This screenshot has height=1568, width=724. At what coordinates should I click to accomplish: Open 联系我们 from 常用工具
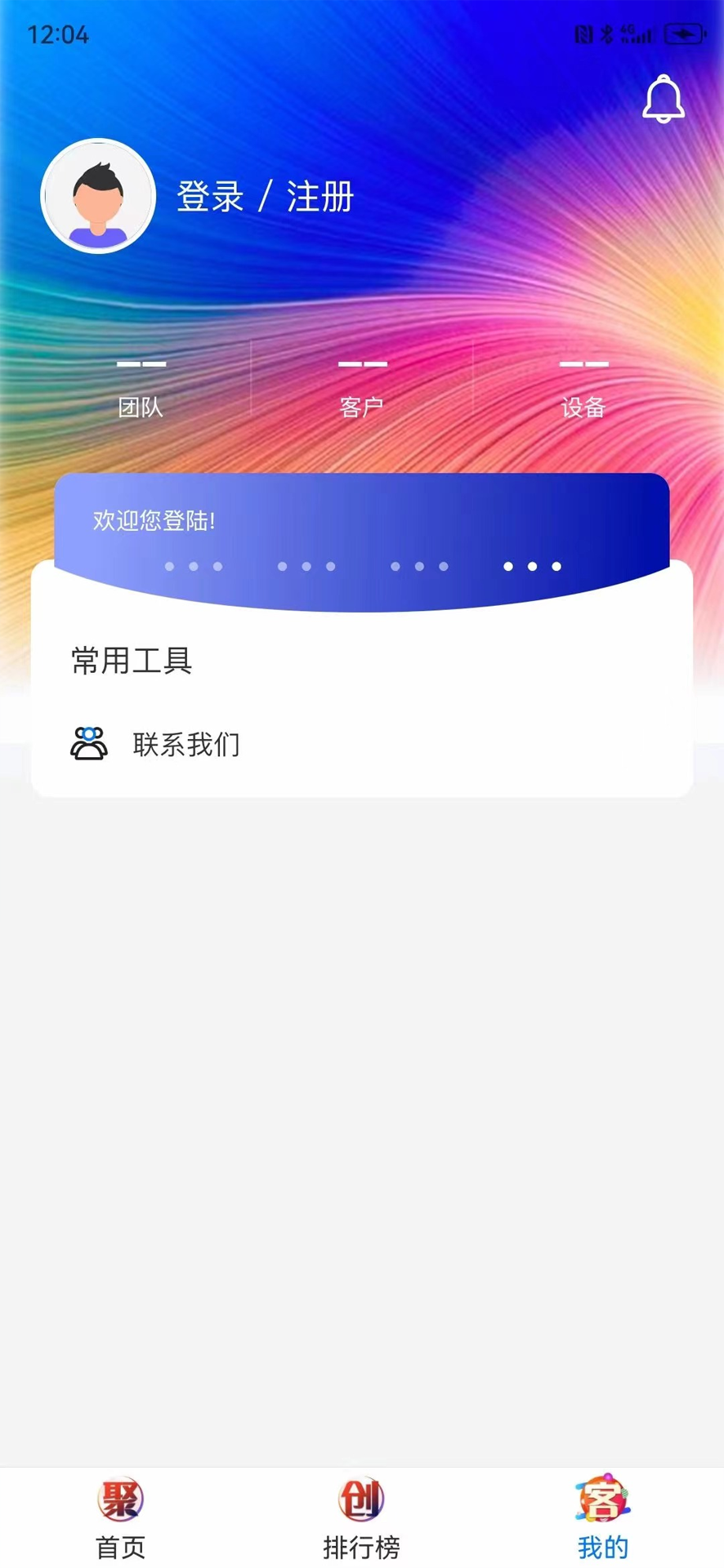click(x=185, y=743)
